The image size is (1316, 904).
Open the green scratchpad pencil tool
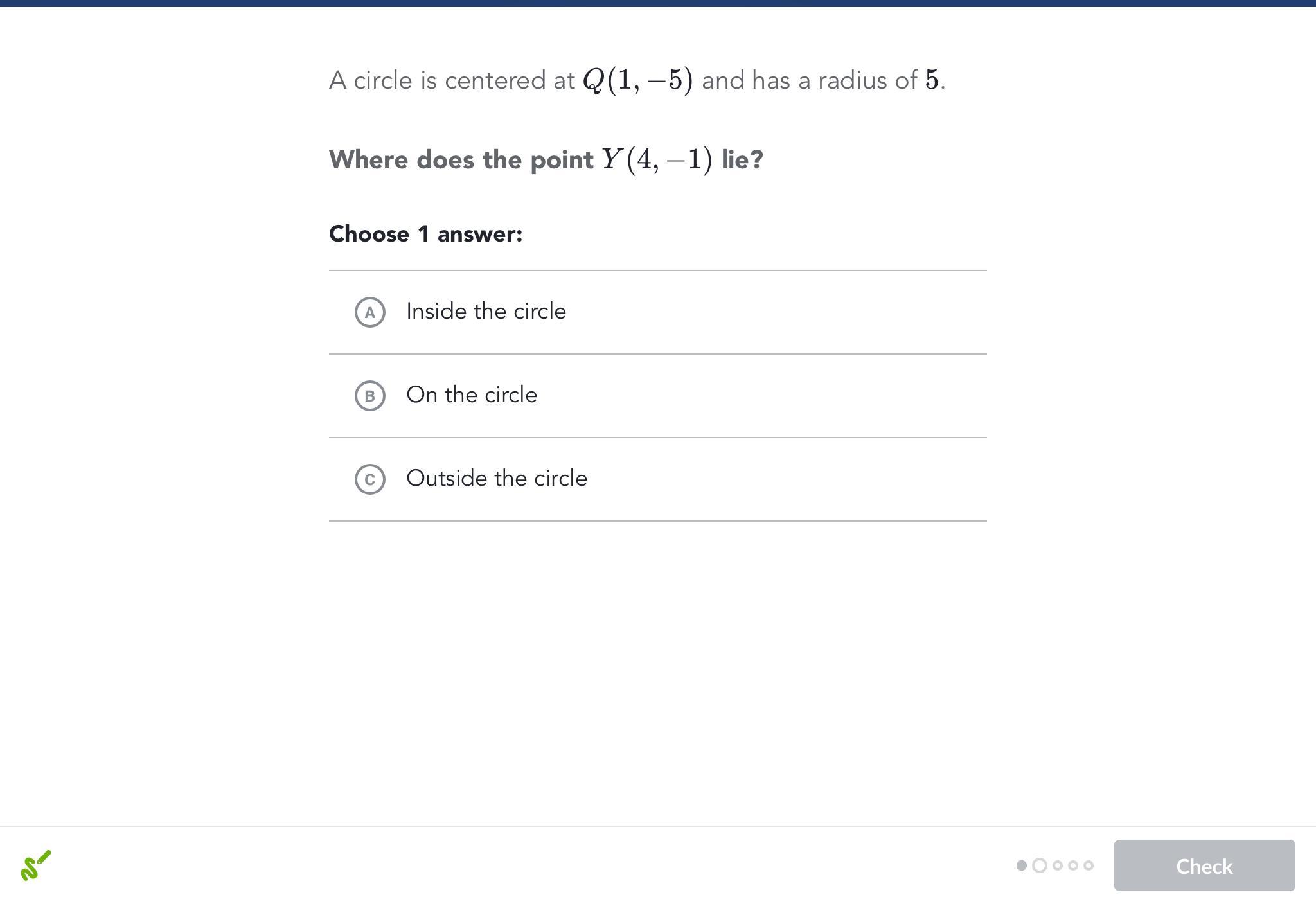pos(35,865)
